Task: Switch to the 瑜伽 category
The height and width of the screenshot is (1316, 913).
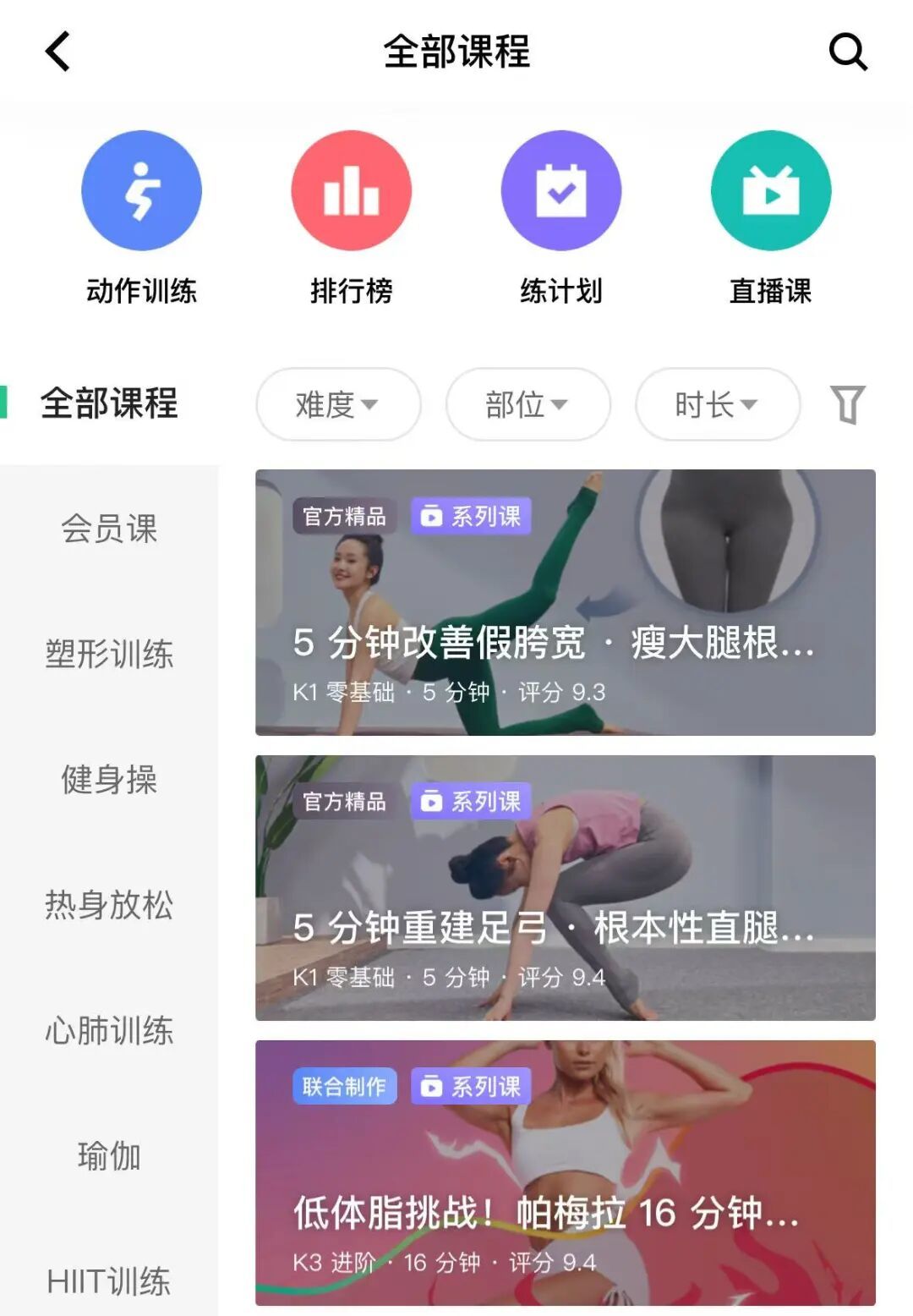Action: 109,1155
